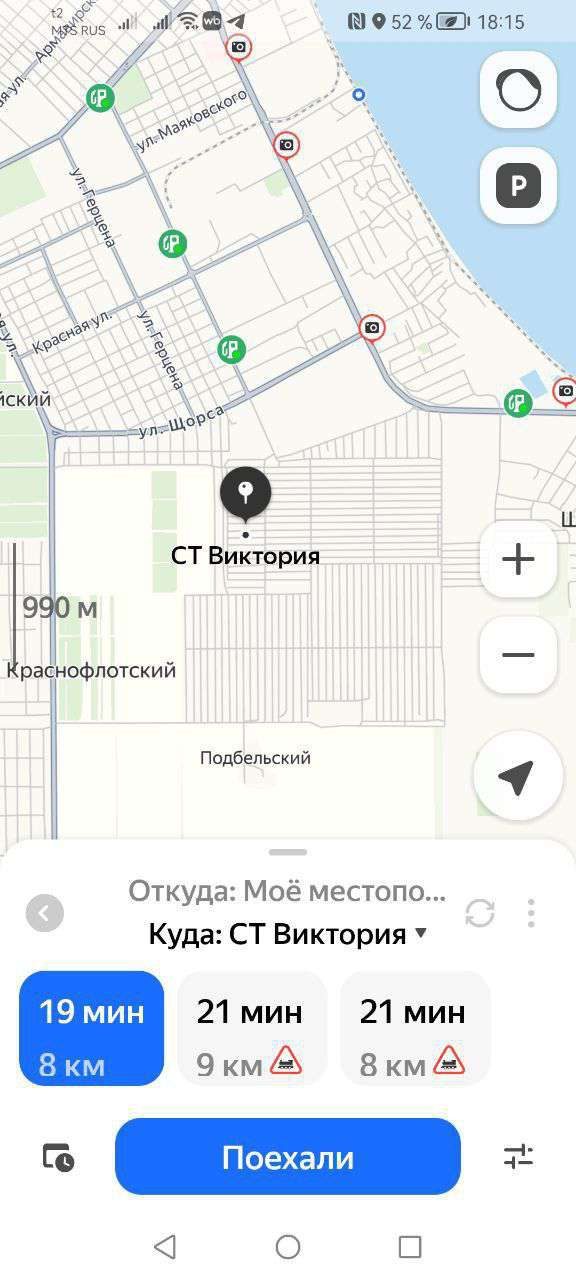Edit the Откуда starting point
The image size is (576, 1280).
pyautogui.click(x=288, y=890)
